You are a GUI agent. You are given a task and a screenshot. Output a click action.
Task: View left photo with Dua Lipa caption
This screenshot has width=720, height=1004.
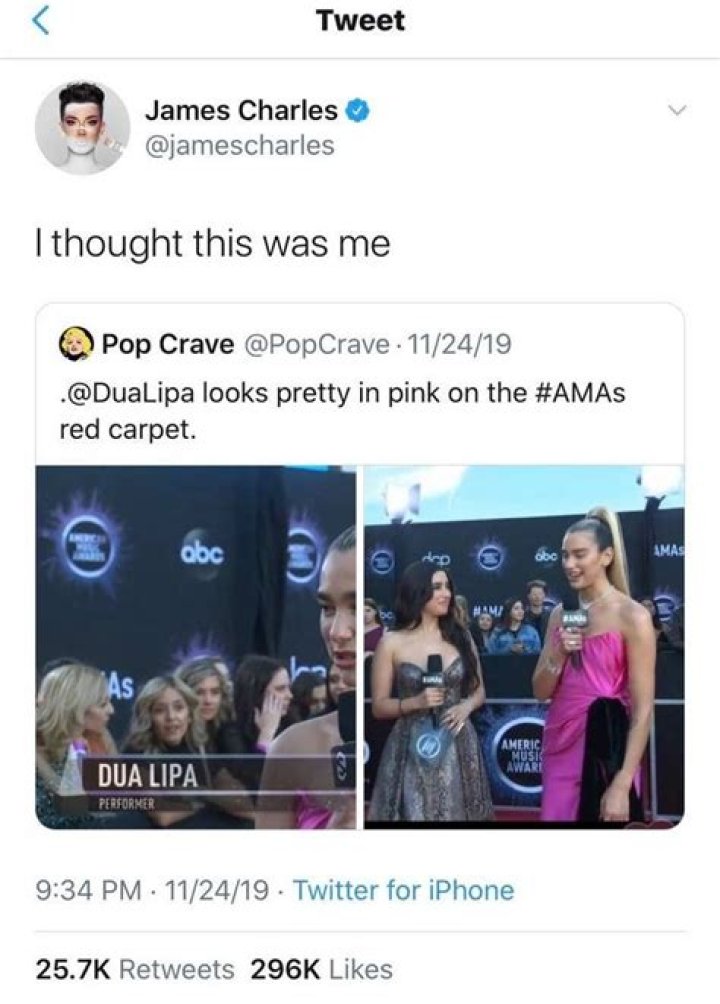(x=196, y=647)
